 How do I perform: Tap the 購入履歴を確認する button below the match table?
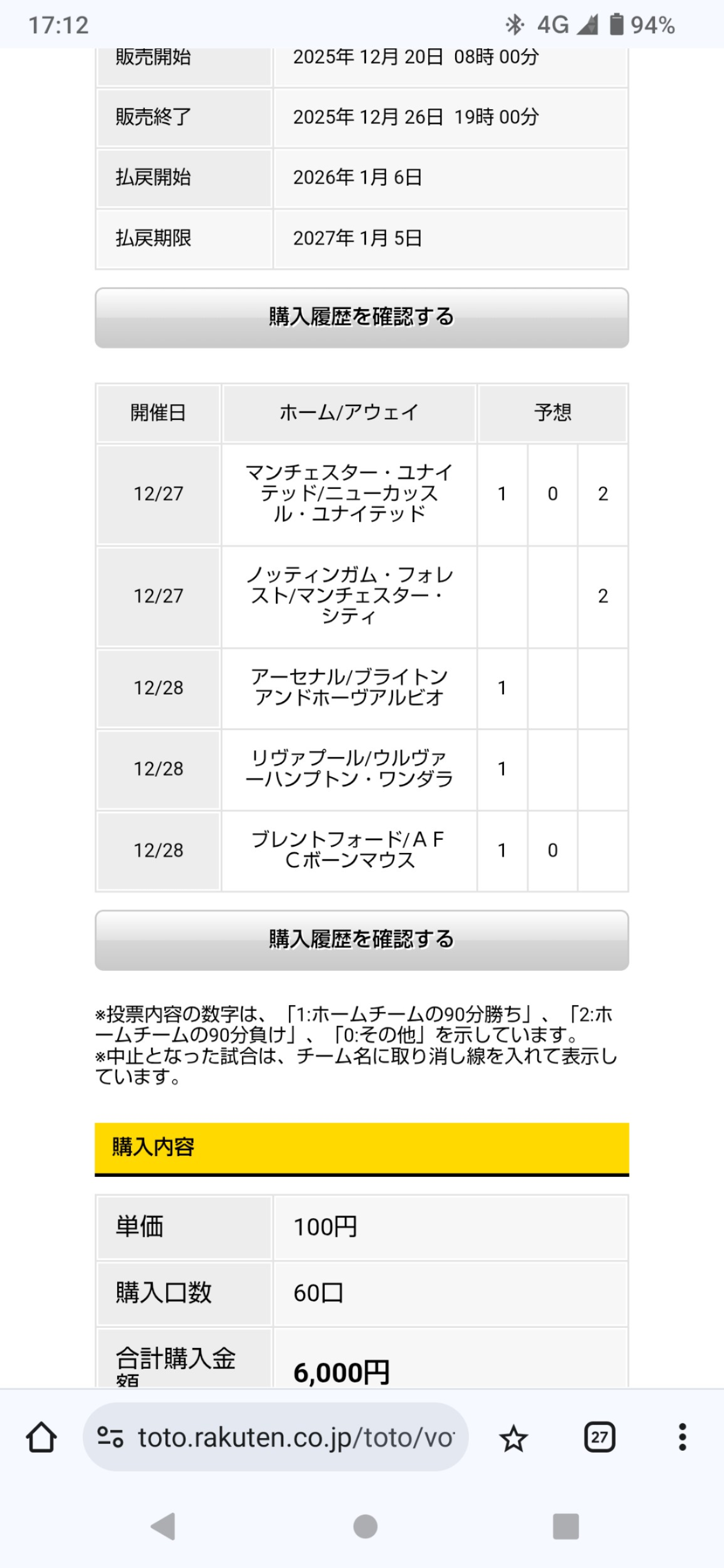point(361,940)
